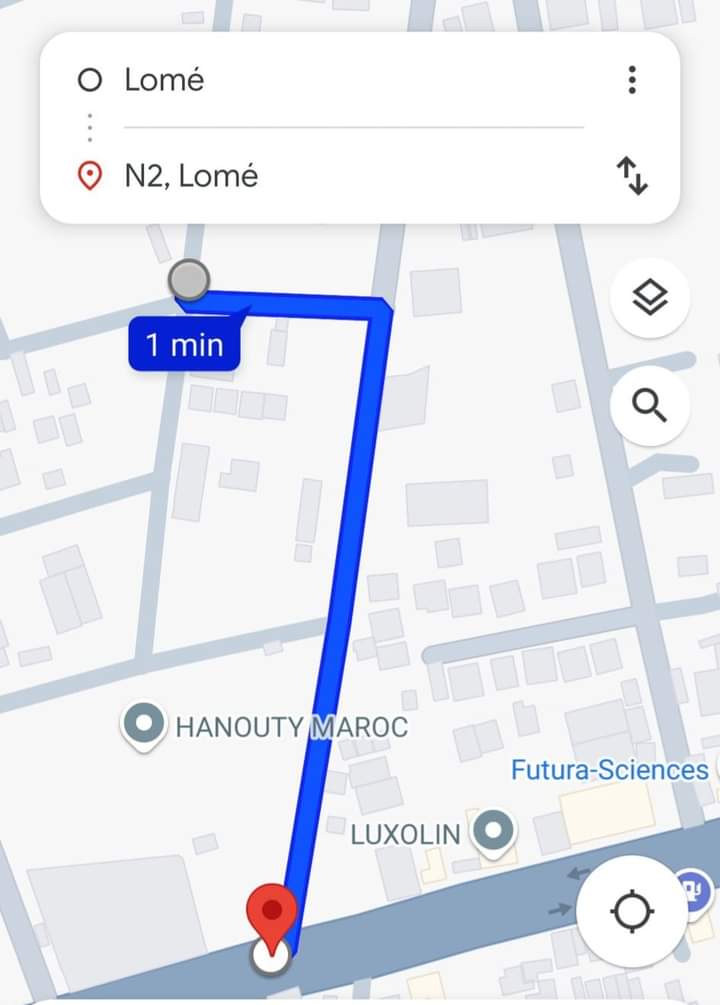The image size is (720, 1005).
Task: Search along the route
Action: coord(650,406)
